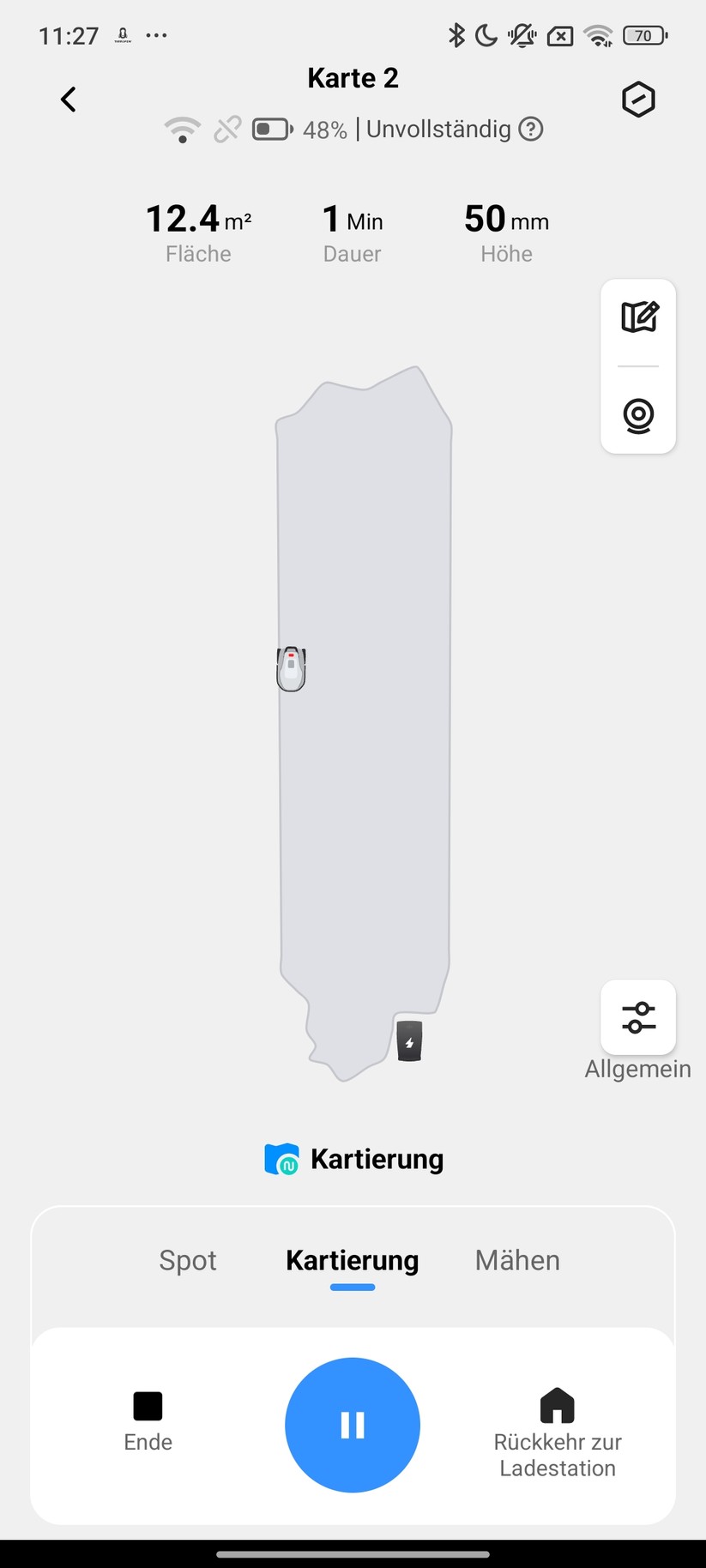This screenshot has width=706, height=1568.
Task: Switch to the Mähen tab
Action: click(517, 1260)
